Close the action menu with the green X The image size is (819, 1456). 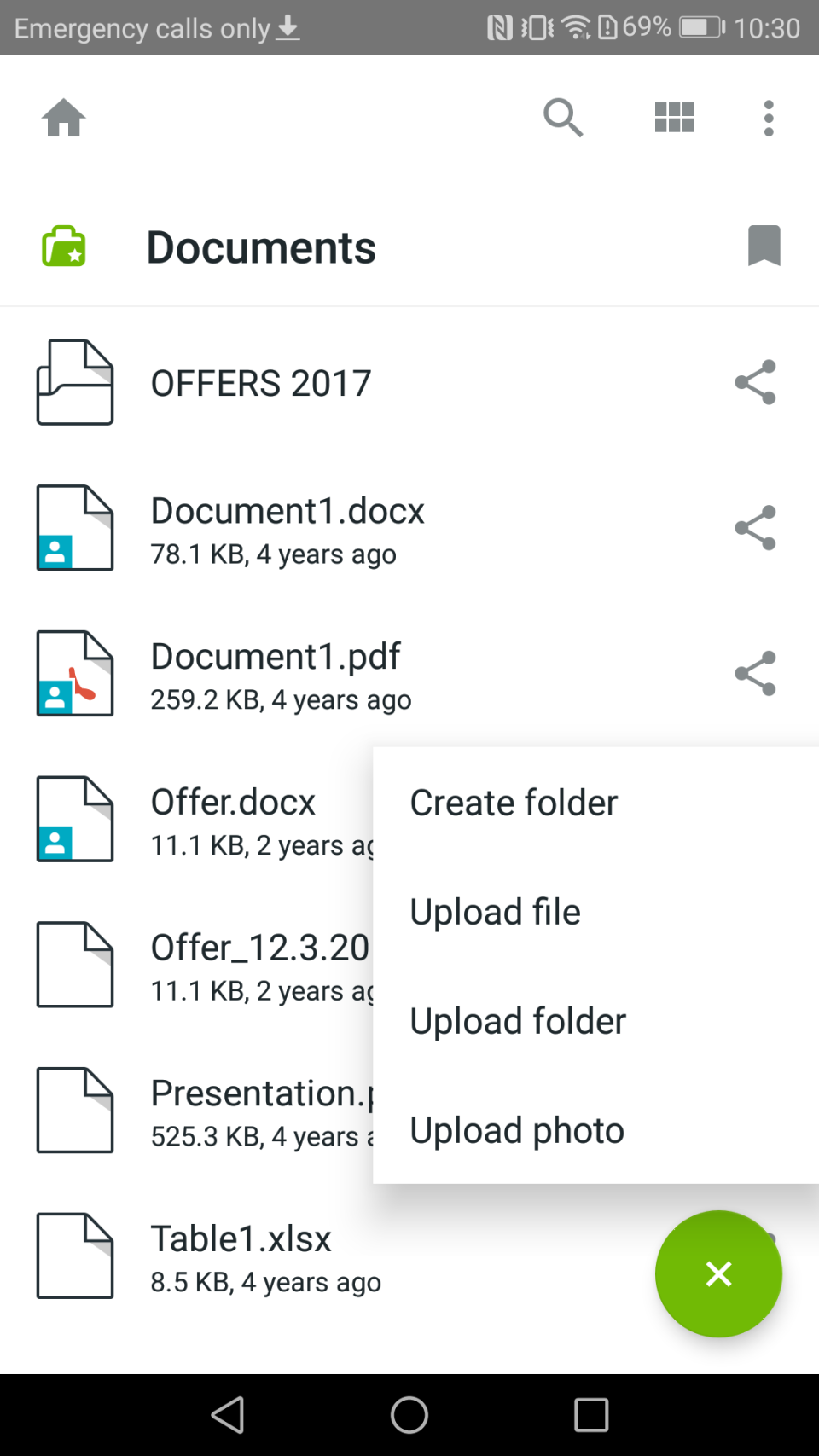[718, 1273]
